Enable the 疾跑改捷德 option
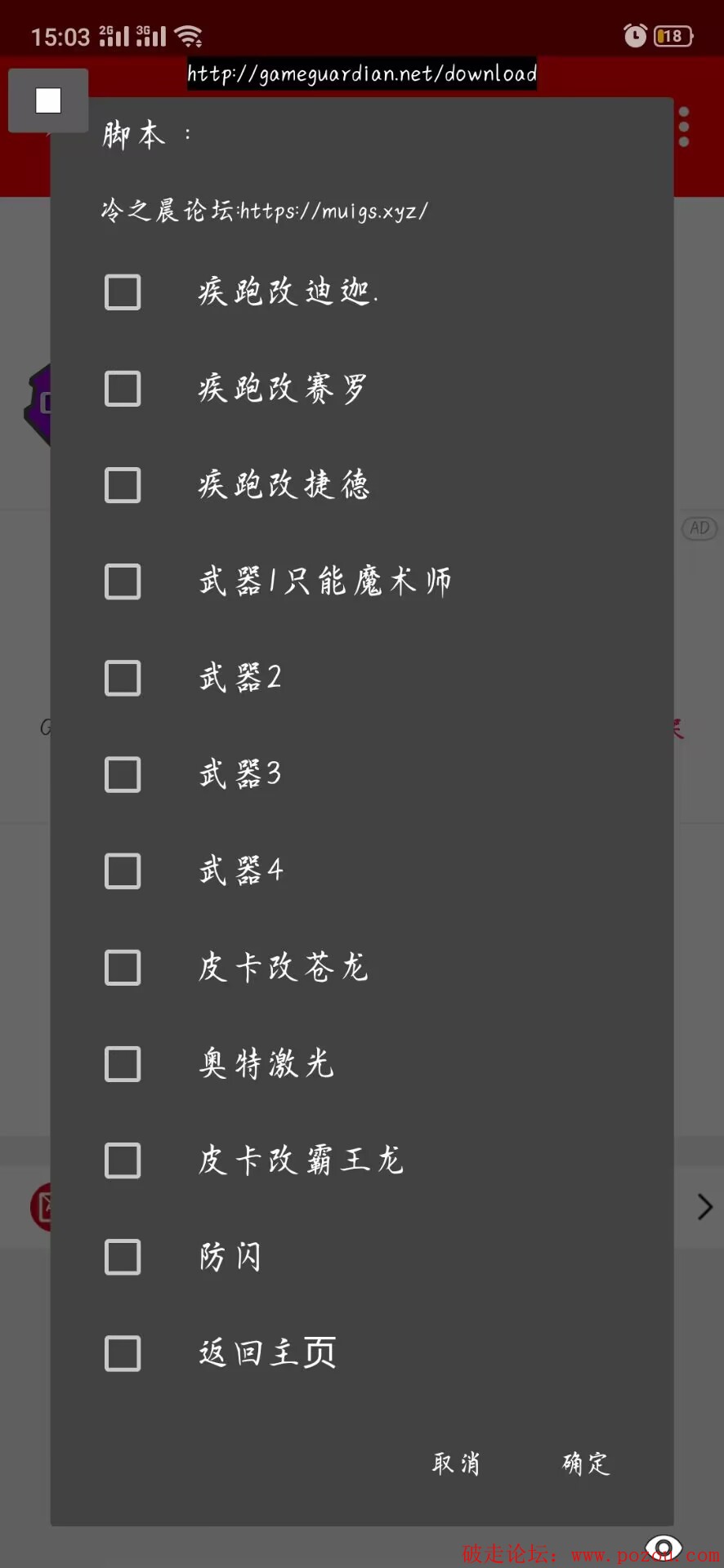Screen dimensions: 724x1568 (x=123, y=485)
